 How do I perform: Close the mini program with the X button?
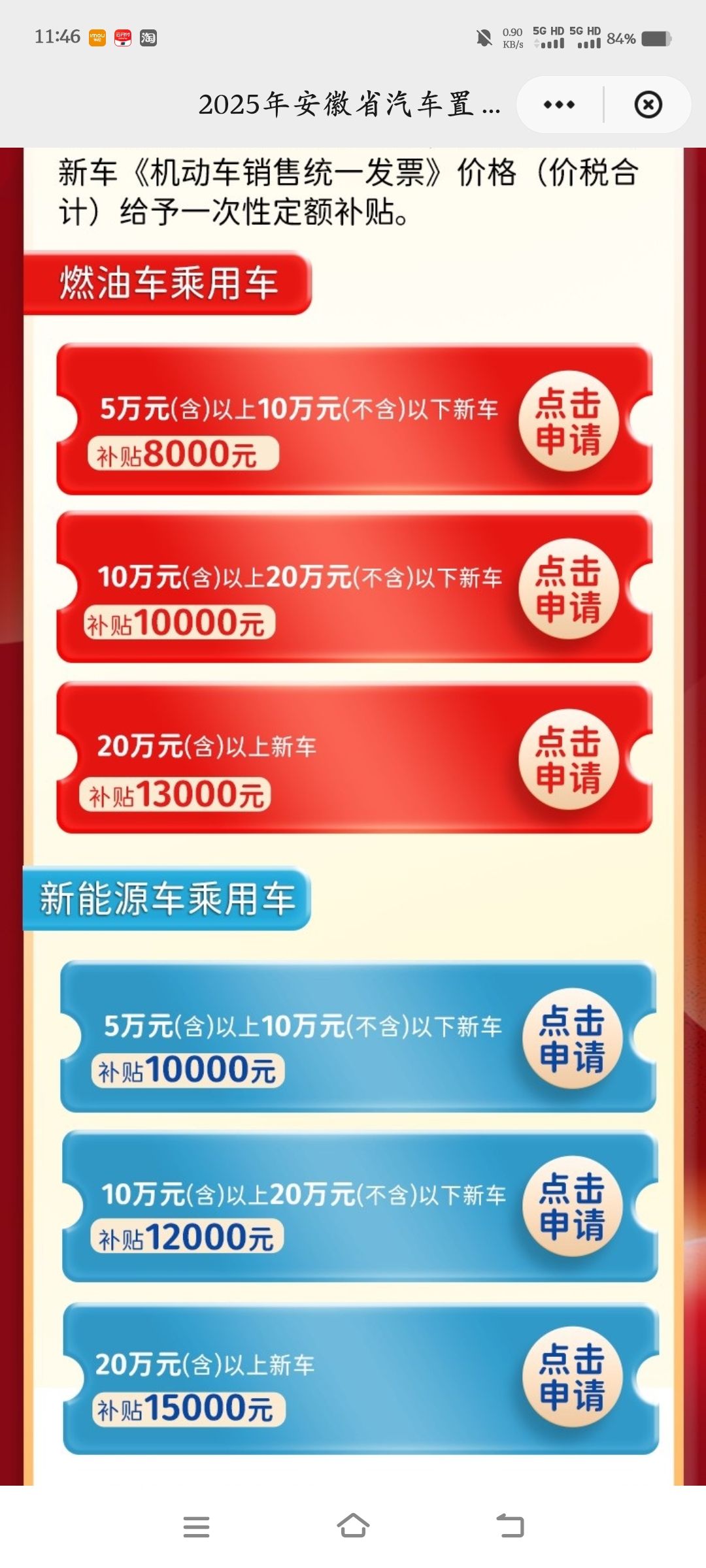(x=648, y=105)
